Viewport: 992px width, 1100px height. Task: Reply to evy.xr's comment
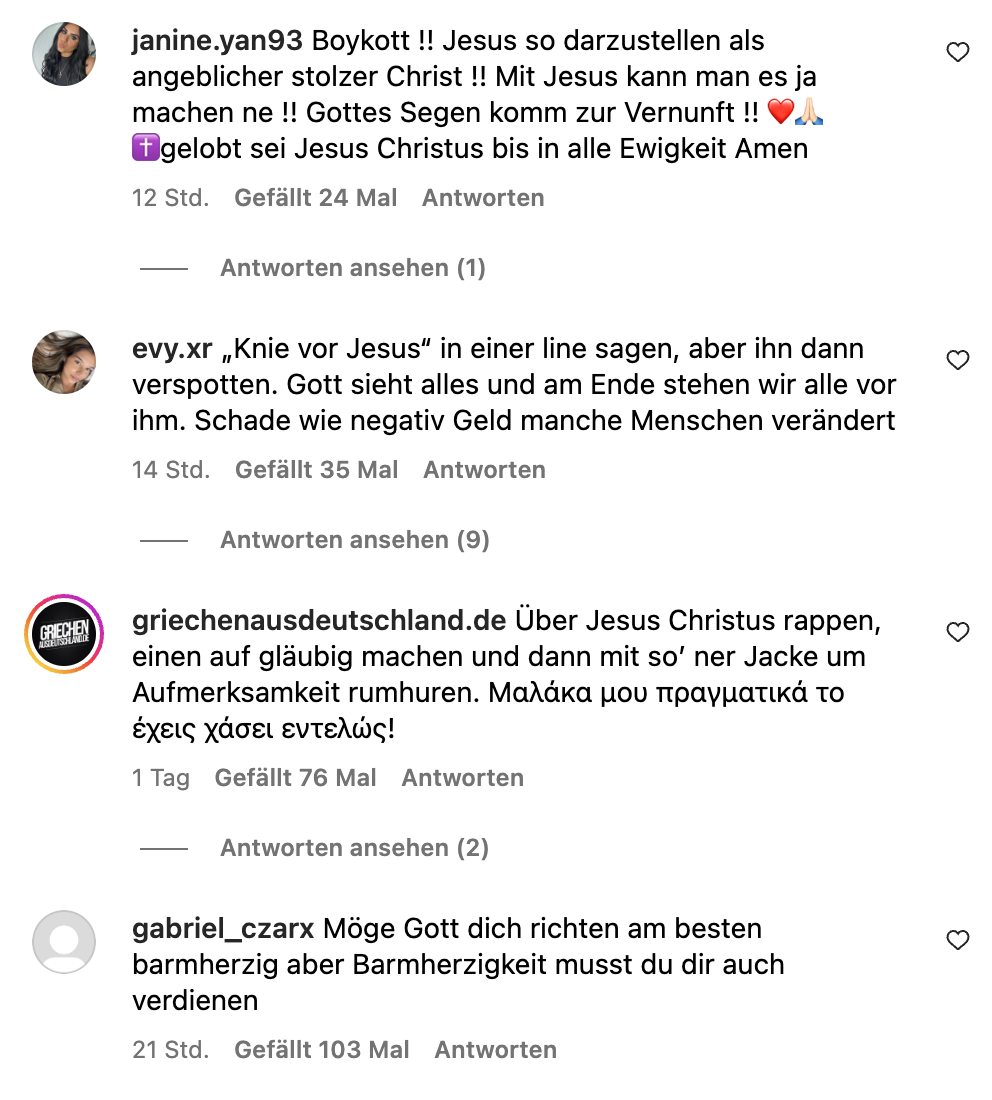(x=484, y=470)
